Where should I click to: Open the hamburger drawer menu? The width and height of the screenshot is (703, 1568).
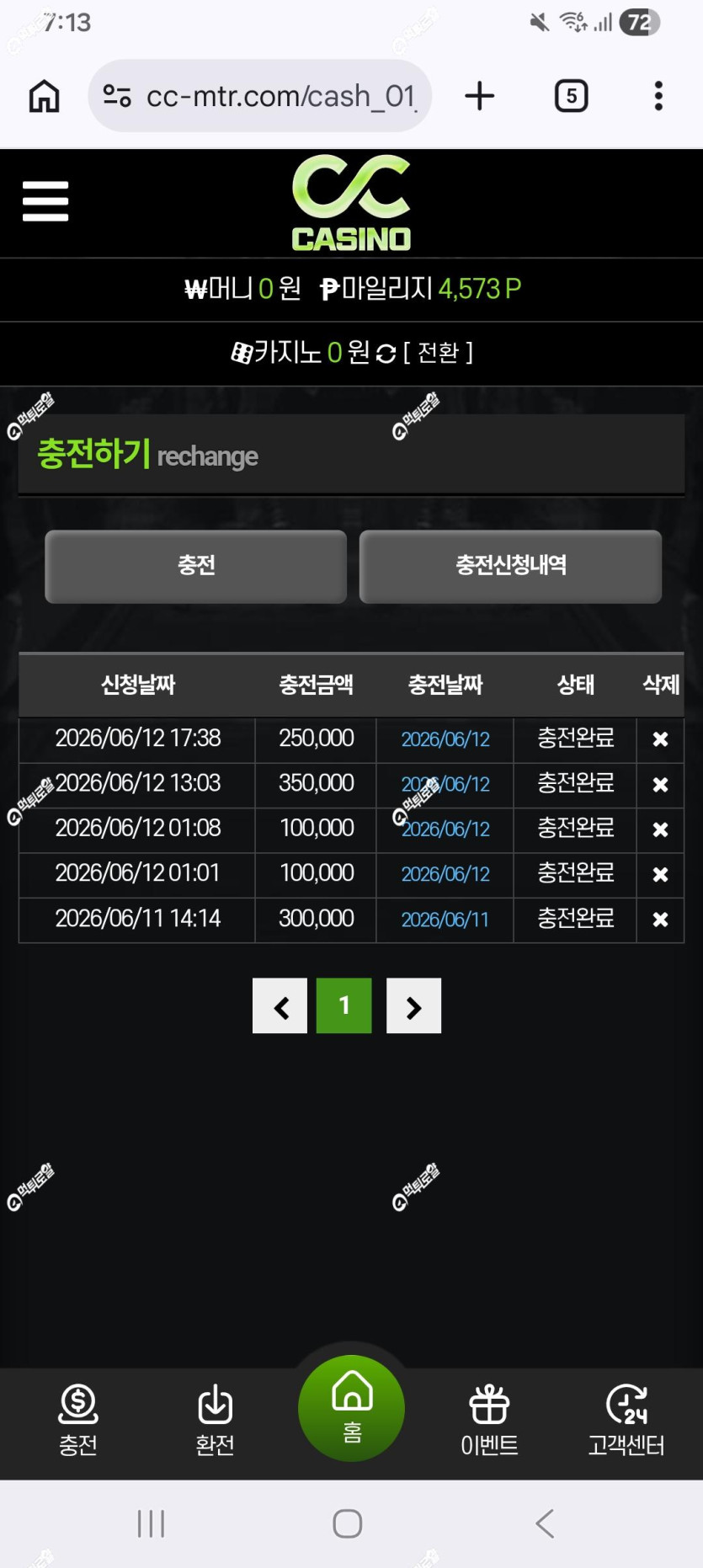[x=45, y=201]
